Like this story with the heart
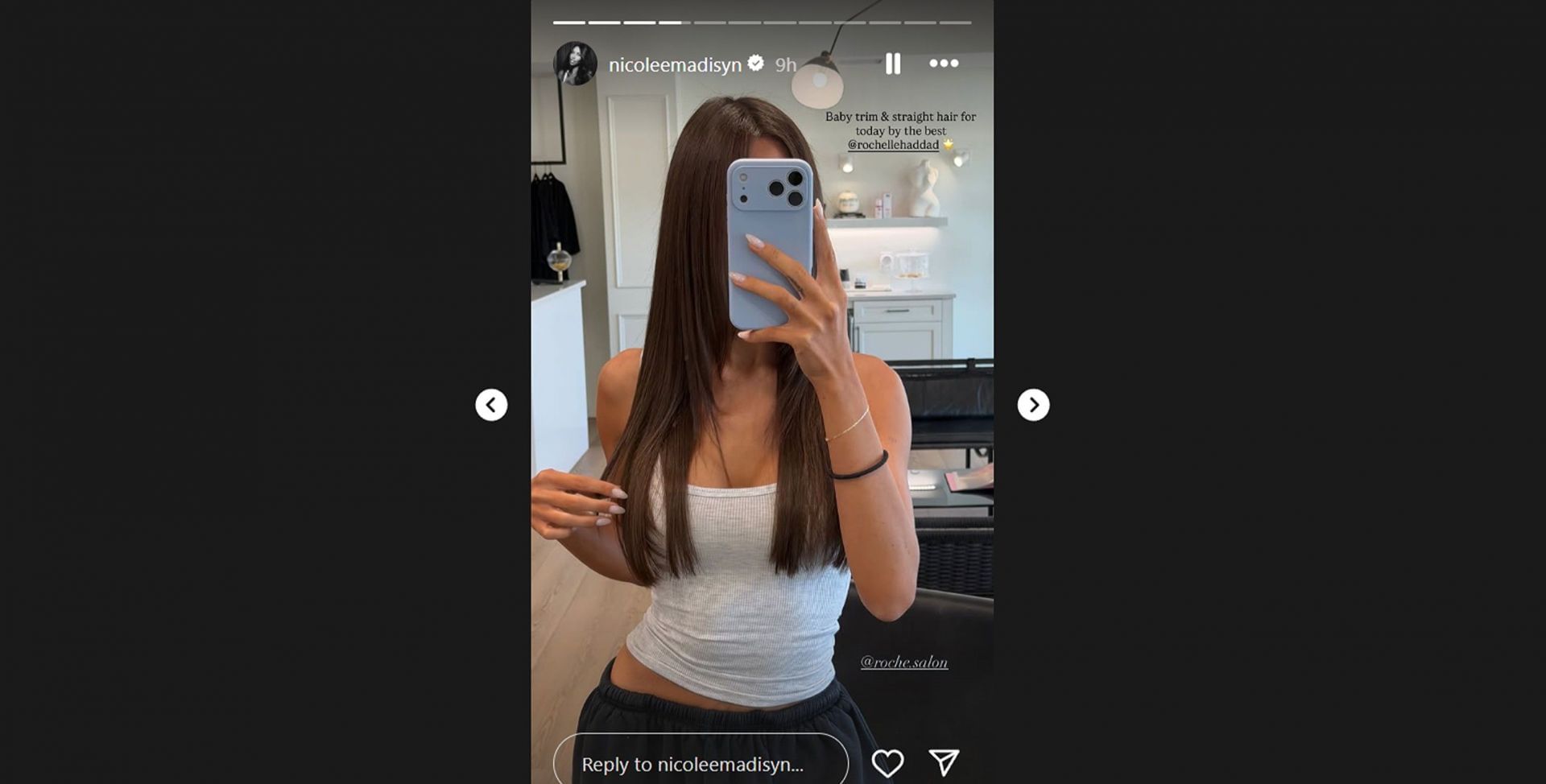Screen dimensions: 1546x784 point(887,763)
